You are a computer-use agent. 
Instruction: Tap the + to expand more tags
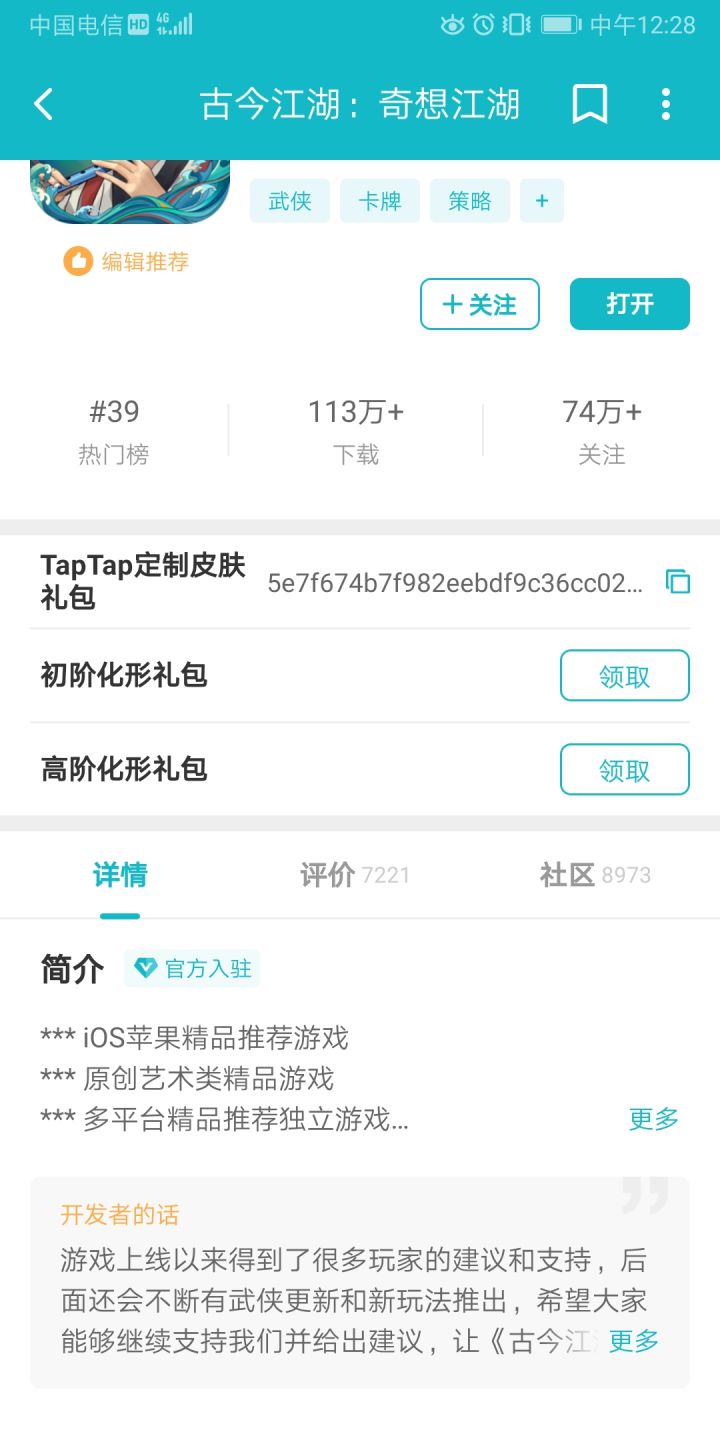pyautogui.click(x=541, y=200)
